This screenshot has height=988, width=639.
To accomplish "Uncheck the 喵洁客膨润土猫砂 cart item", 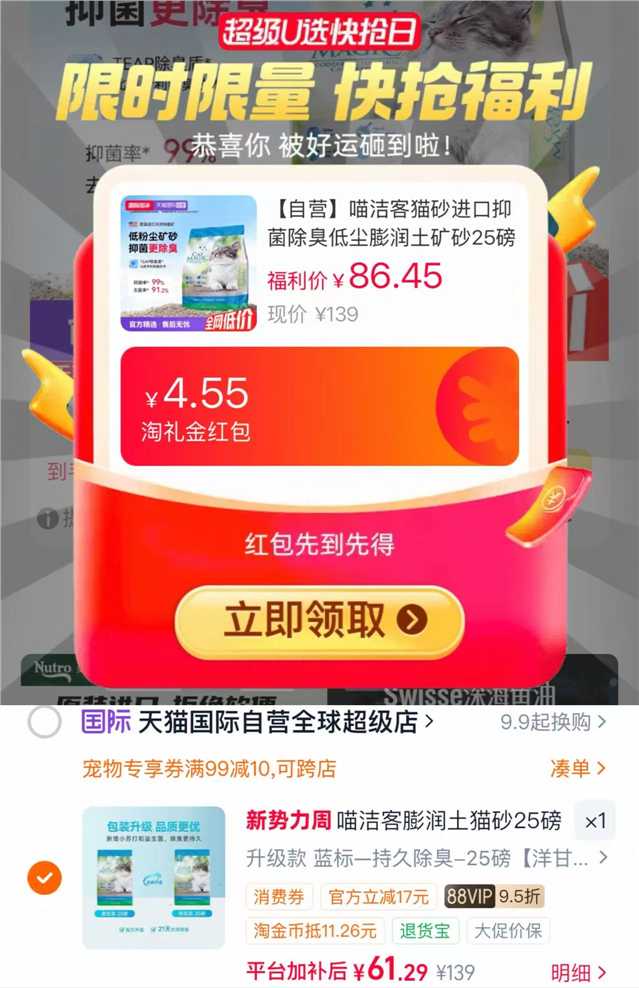I will (x=45, y=877).
